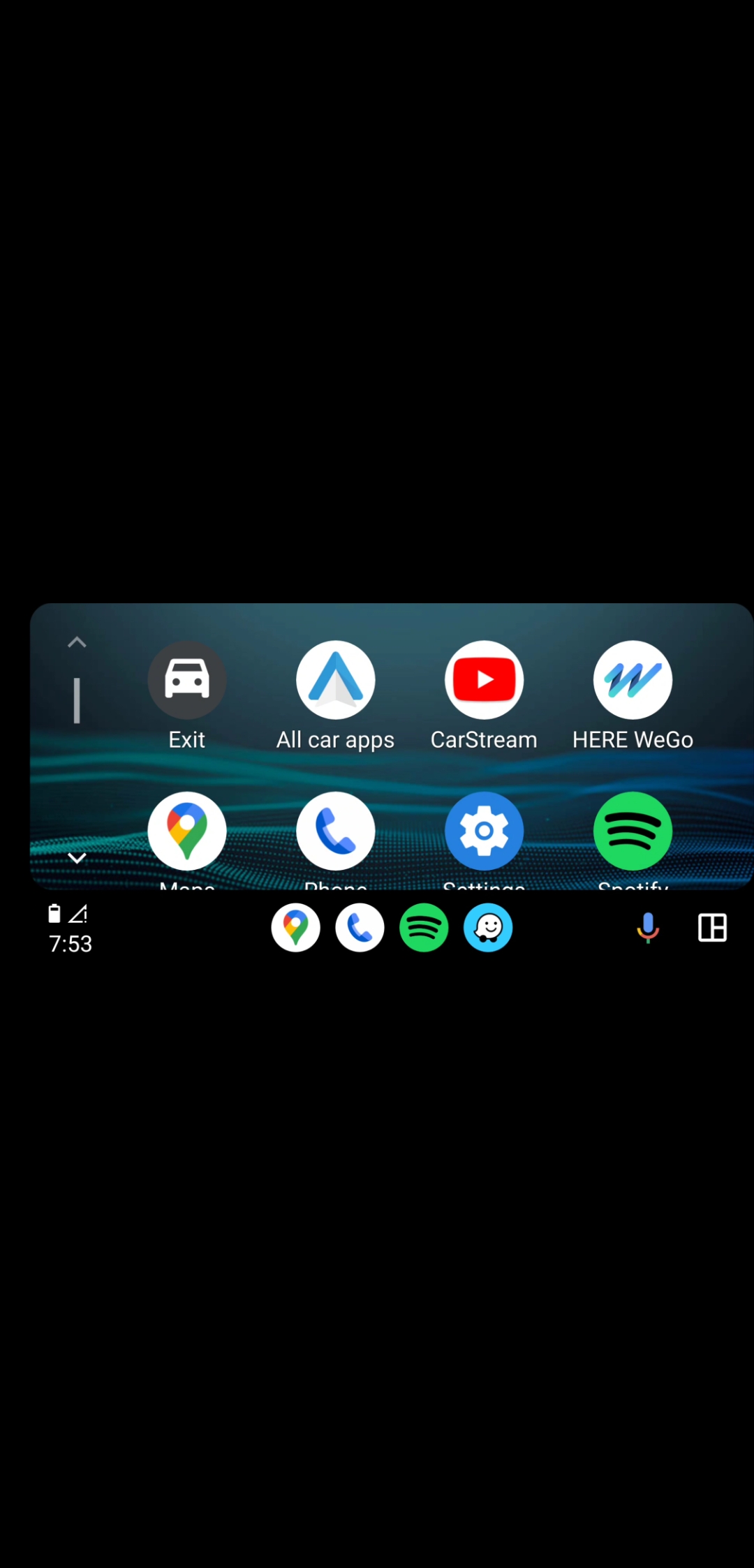
Task: Open Settings gear app
Action: coord(484,831)
